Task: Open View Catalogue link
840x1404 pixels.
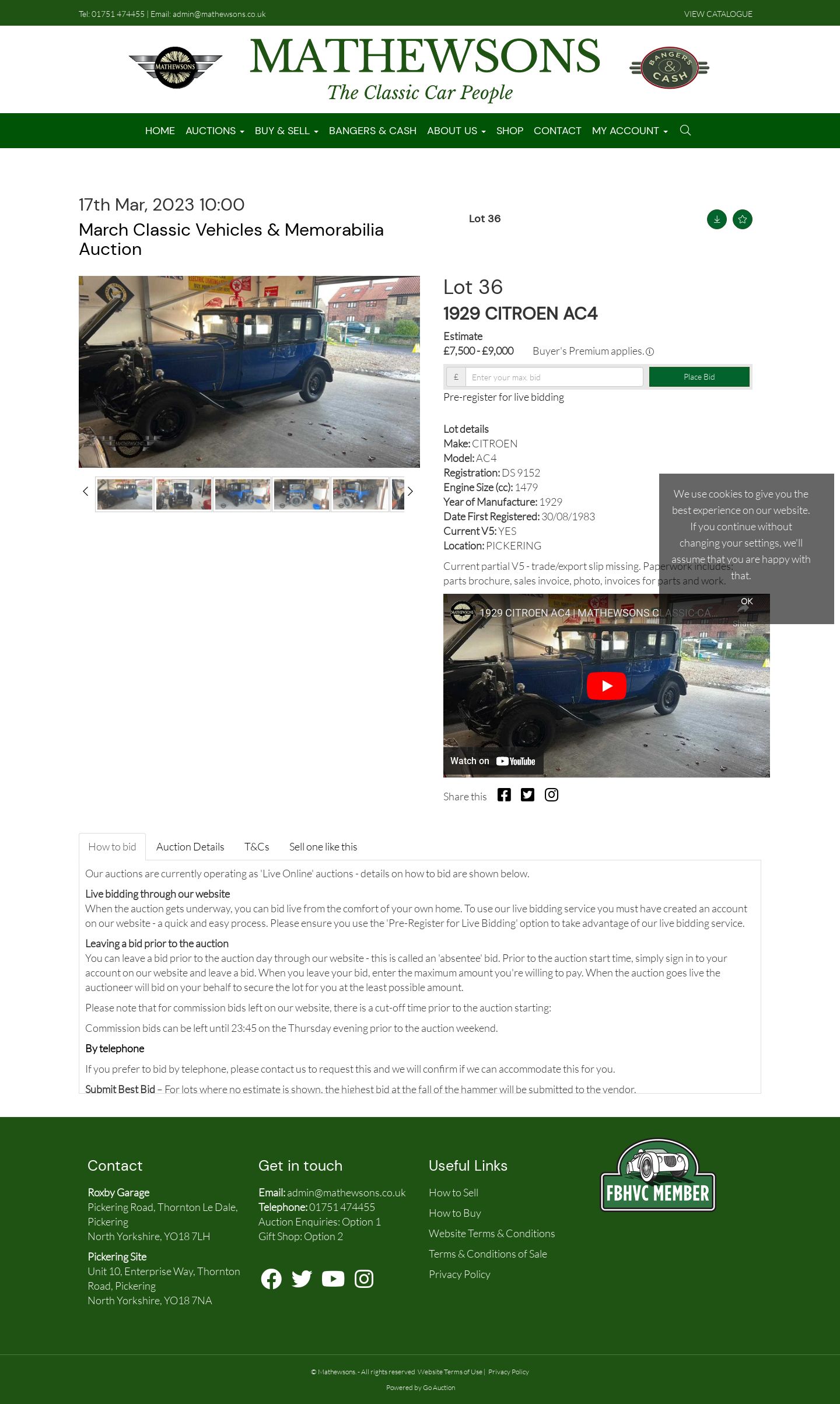Action: click(718, 14)
